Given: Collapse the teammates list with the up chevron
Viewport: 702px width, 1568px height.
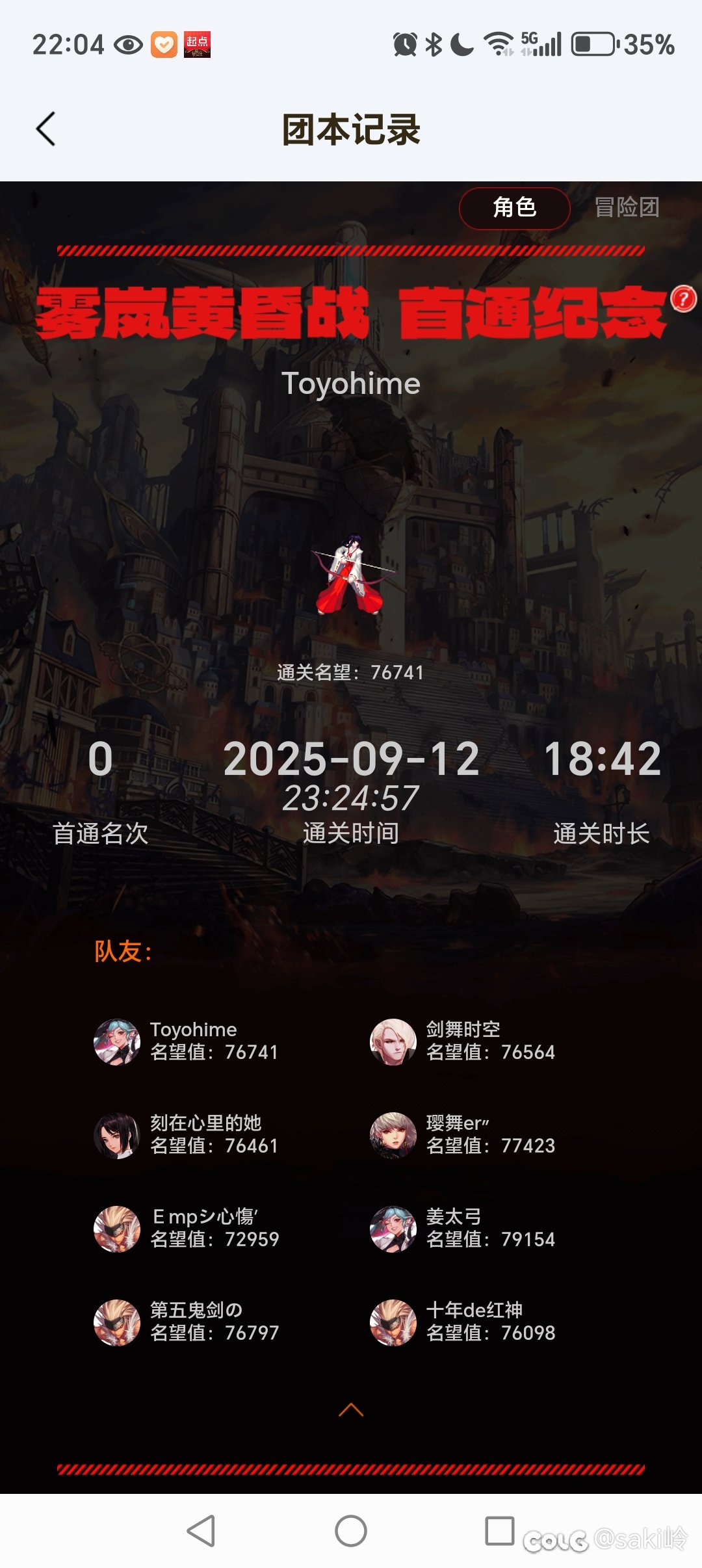Looking at the screenshot, I should (x=351, y=1409).
